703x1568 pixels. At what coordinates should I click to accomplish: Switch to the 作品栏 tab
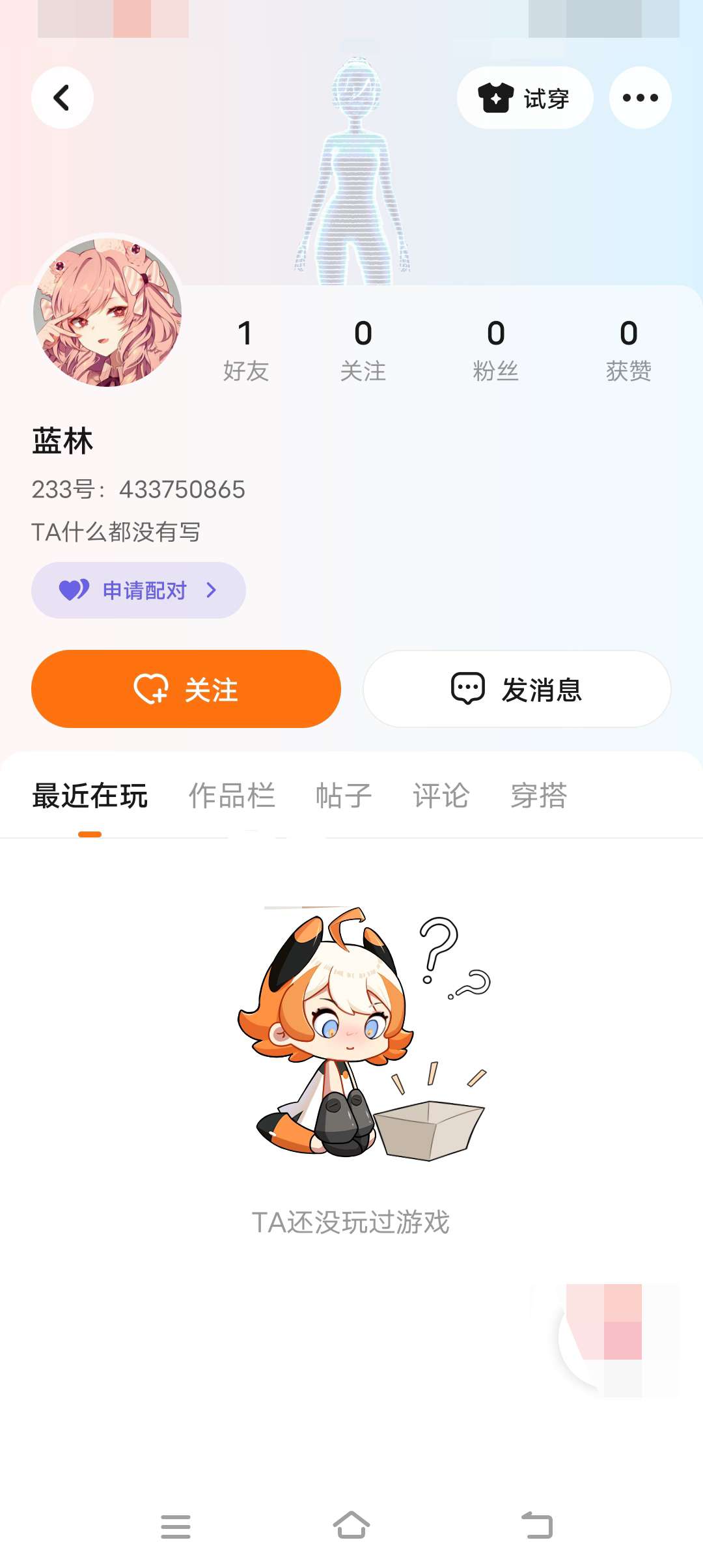[232, 796]
